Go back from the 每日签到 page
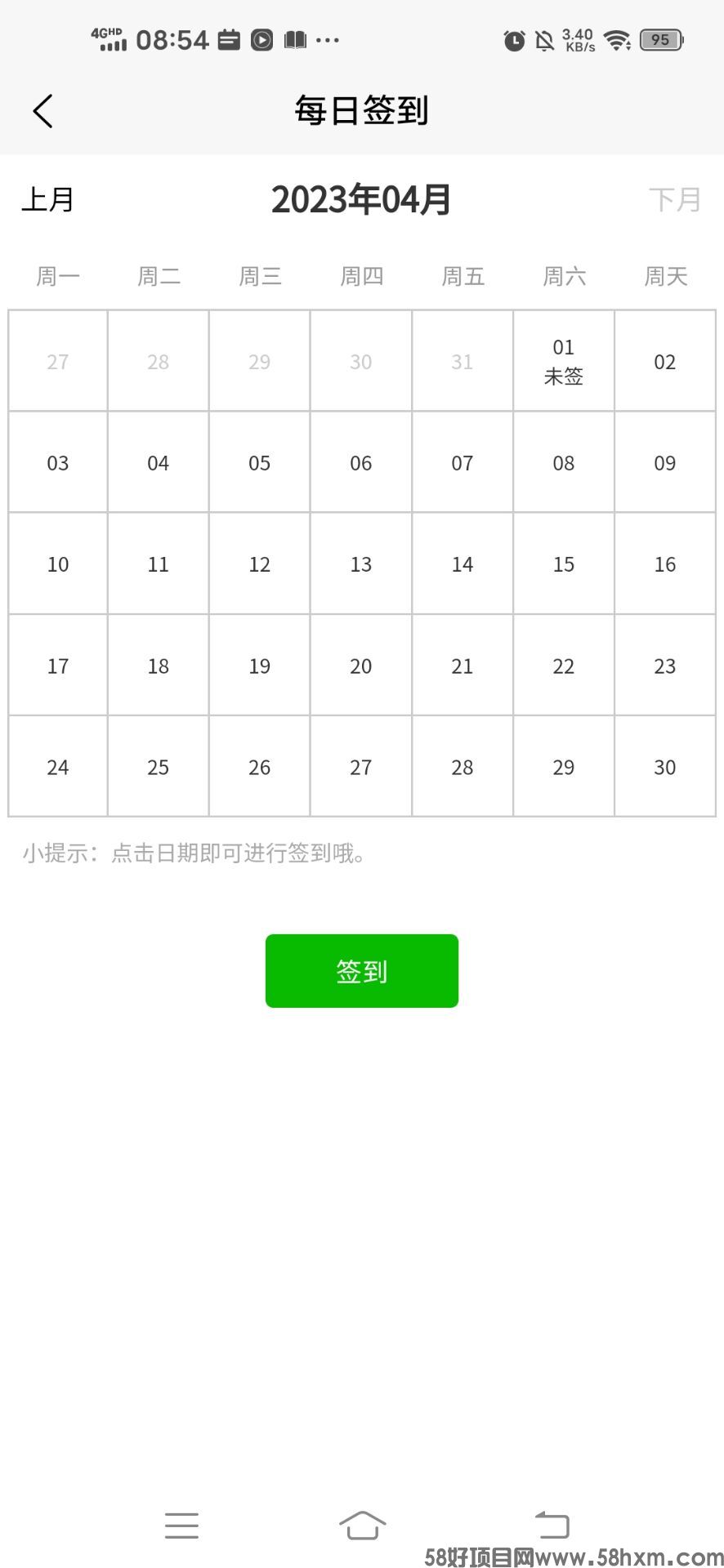The height and width of the screenshot is (1568, 724). 43,111
